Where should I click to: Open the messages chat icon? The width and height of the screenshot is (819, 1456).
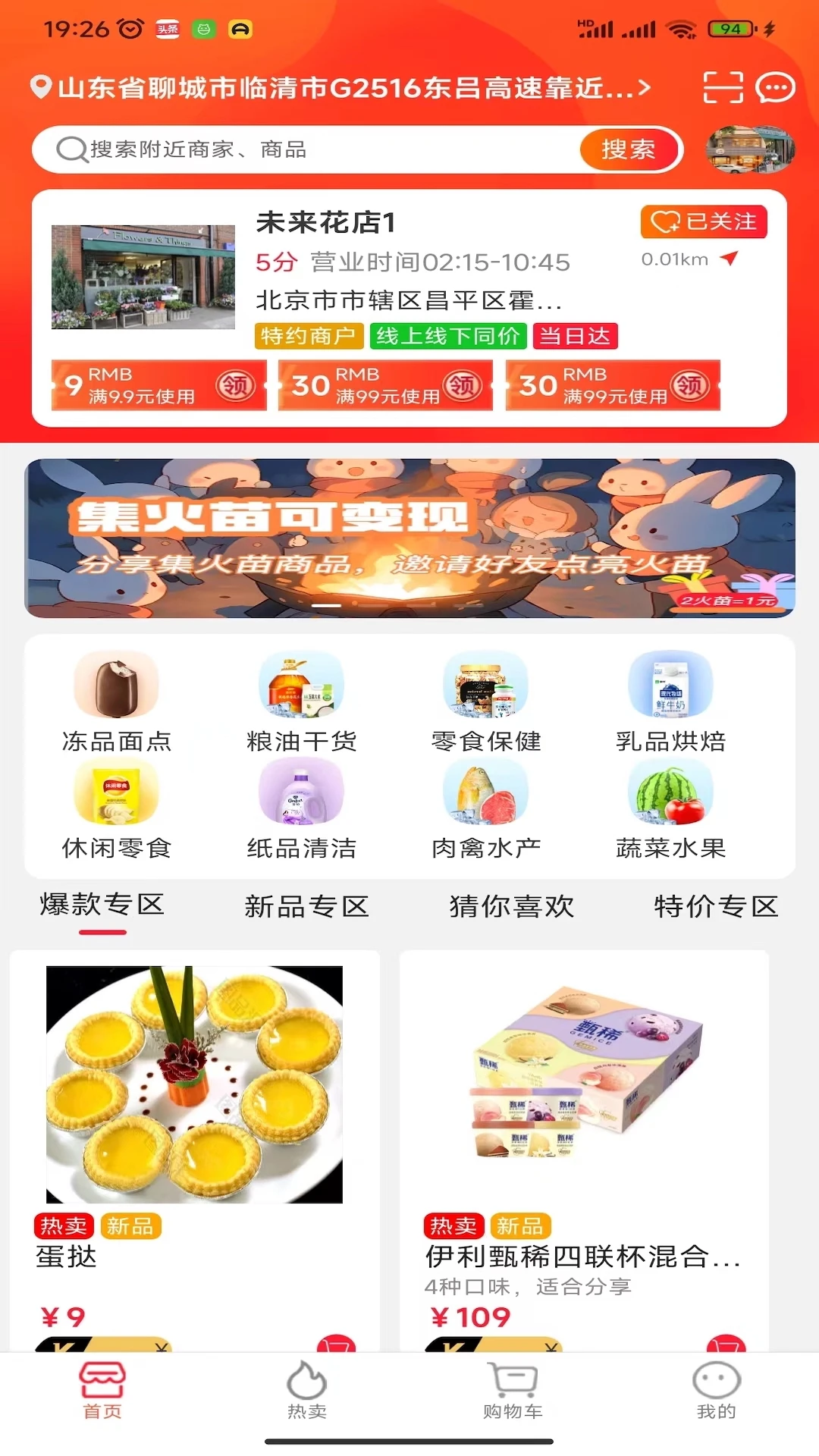coord(775,89)
